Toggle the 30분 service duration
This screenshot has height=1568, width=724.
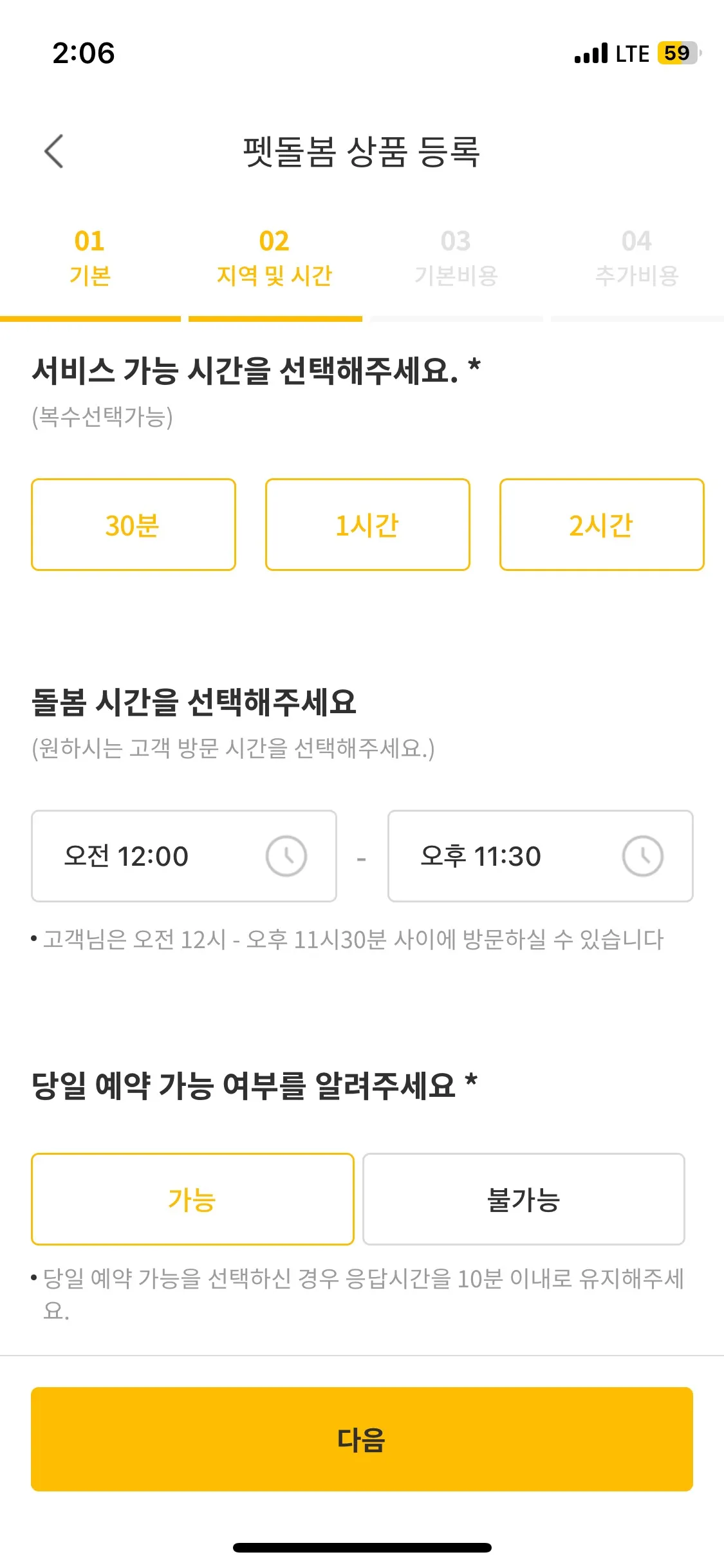tap(133, 525)
